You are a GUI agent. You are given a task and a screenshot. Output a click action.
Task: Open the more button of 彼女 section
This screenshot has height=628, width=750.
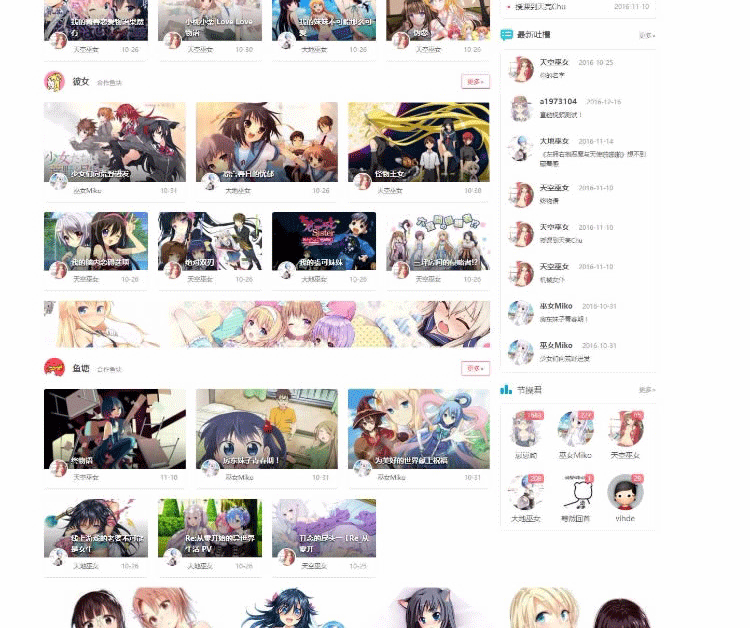[475, 82]
